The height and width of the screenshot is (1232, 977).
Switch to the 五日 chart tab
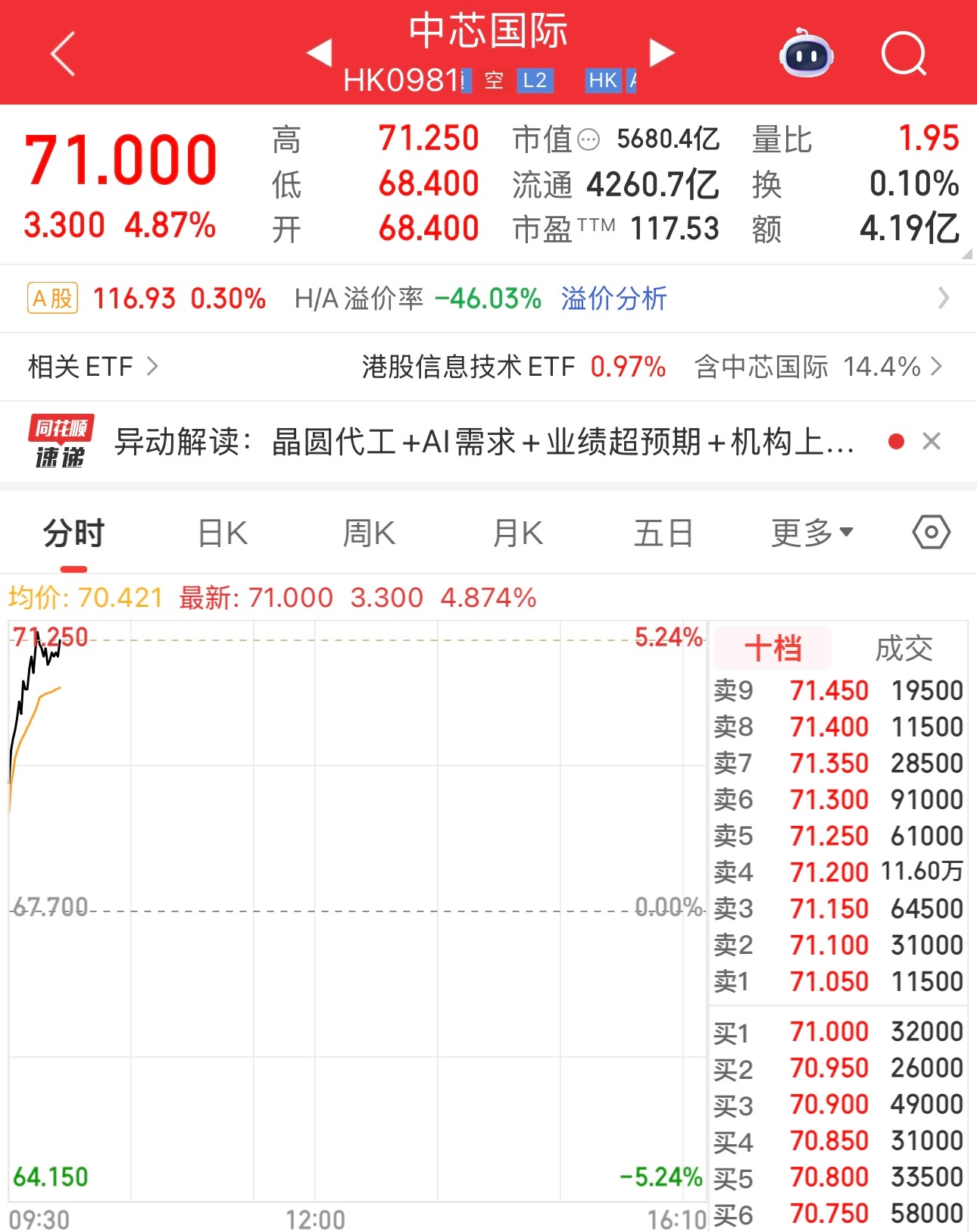tap(662, 533)
